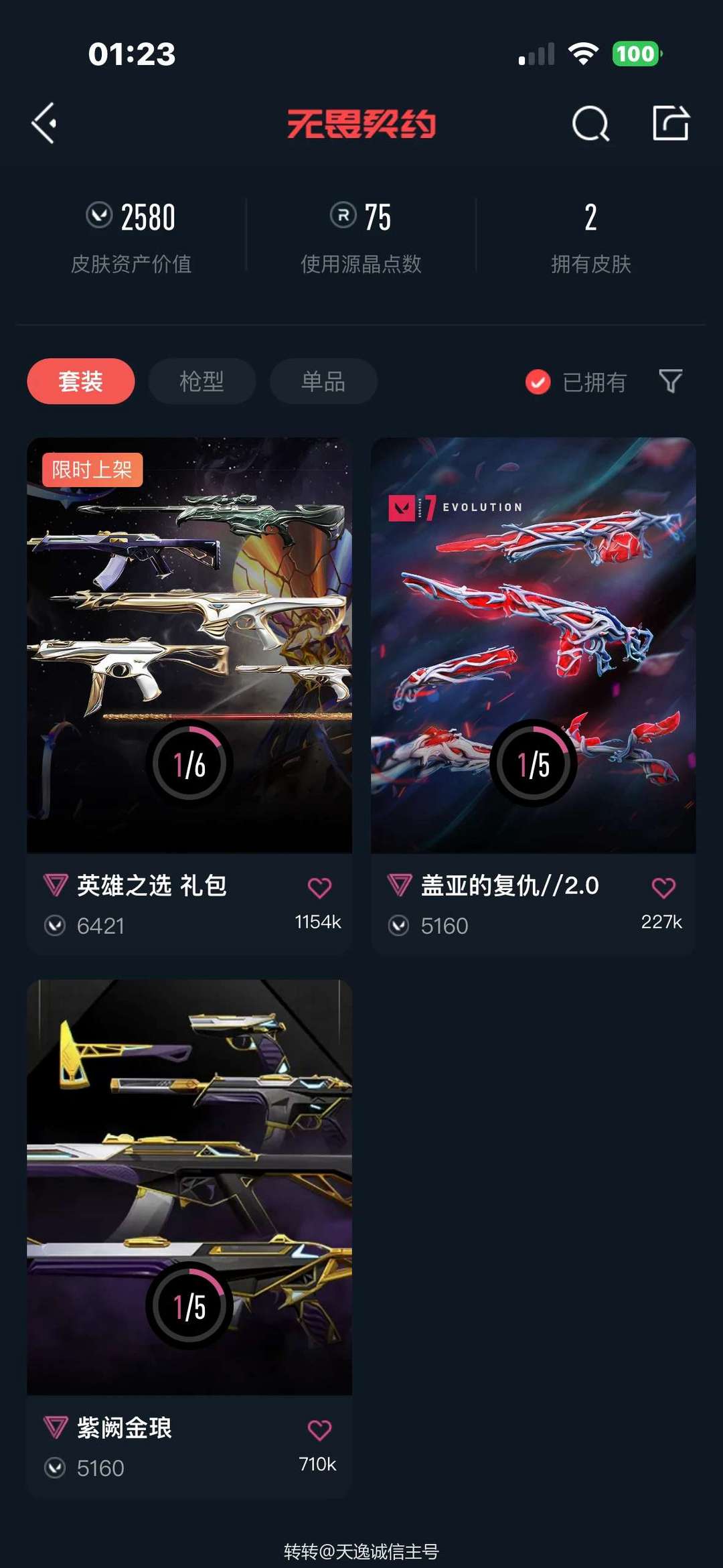Like the 紫阙金琅 bundle
Viewport: 723px width, 1568px height.
tap(319, 1430)
